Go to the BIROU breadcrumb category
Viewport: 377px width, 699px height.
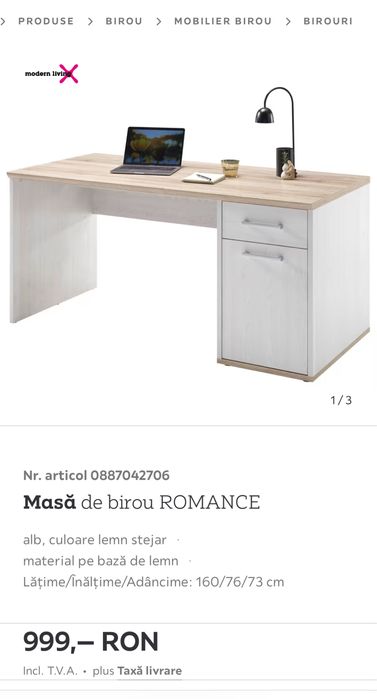pyautogui.click(x=124, y=21)
